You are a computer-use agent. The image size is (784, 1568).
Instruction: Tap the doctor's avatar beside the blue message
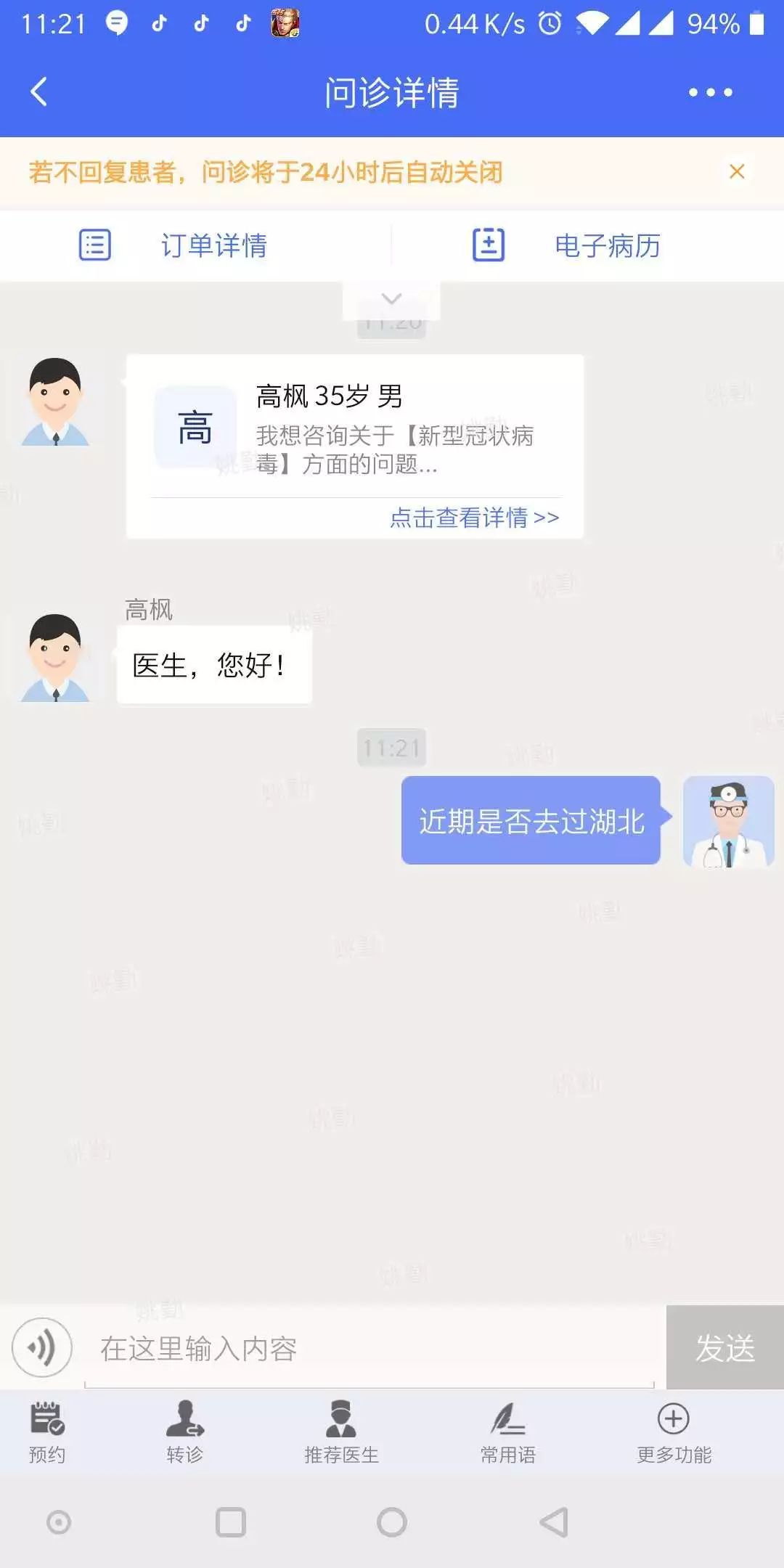[x=728, y=820]
